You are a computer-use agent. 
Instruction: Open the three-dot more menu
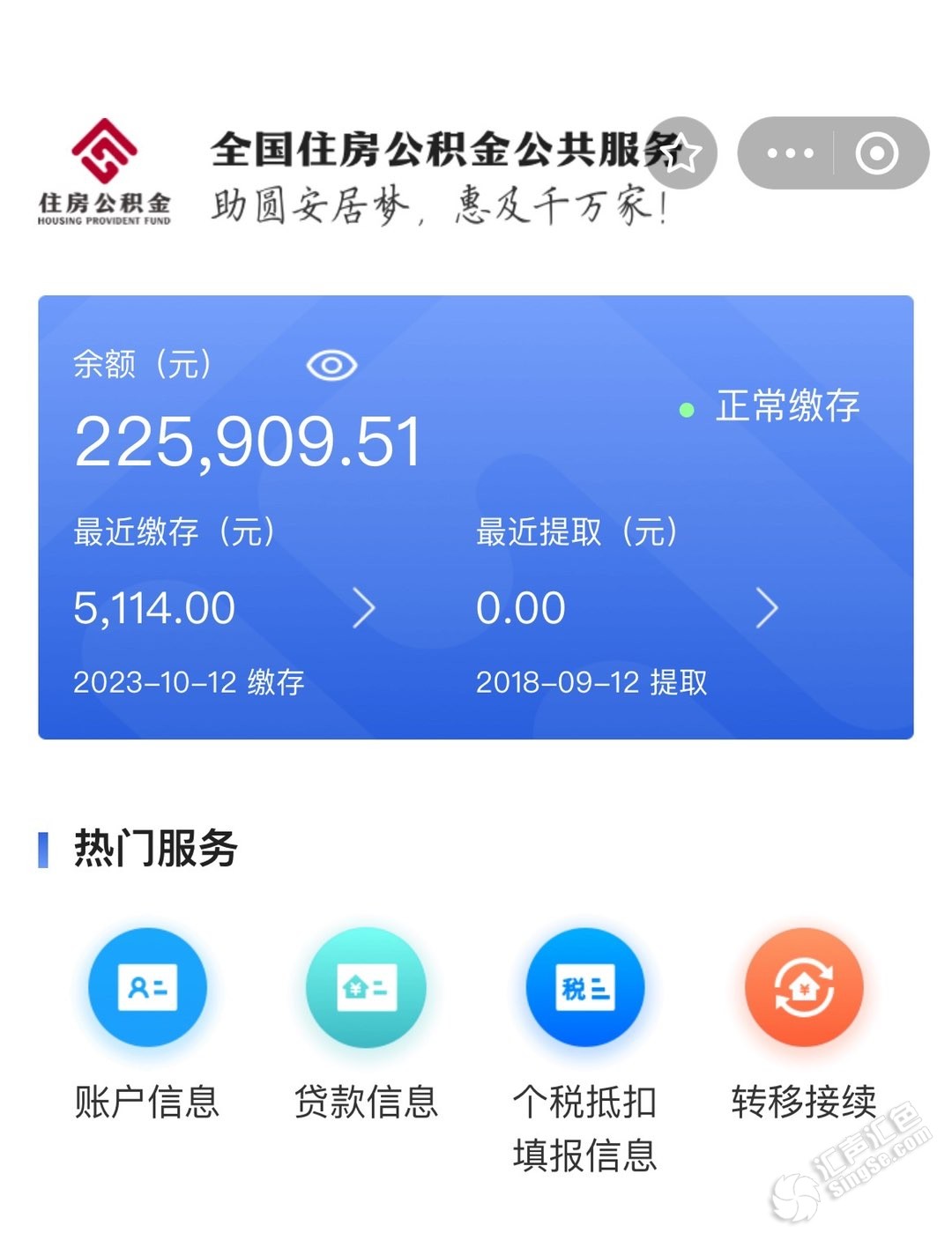(x=789, y=153)
